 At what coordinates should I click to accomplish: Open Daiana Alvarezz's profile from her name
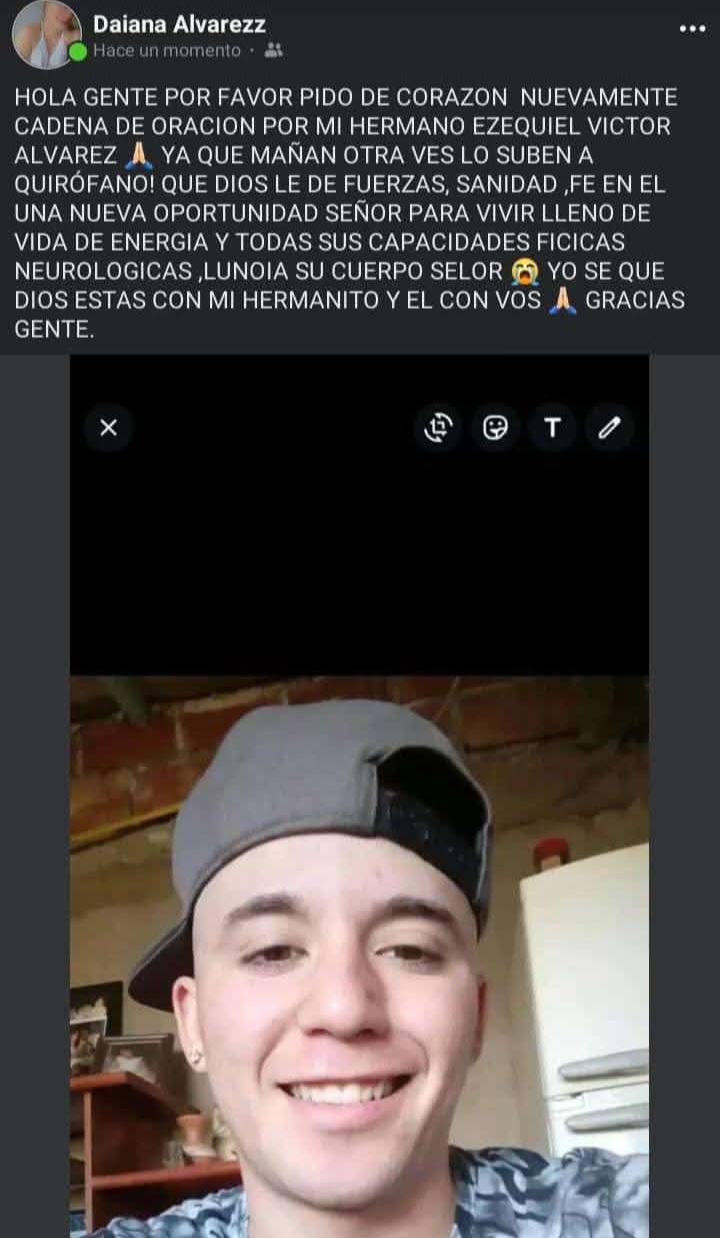tap(179, 24)
